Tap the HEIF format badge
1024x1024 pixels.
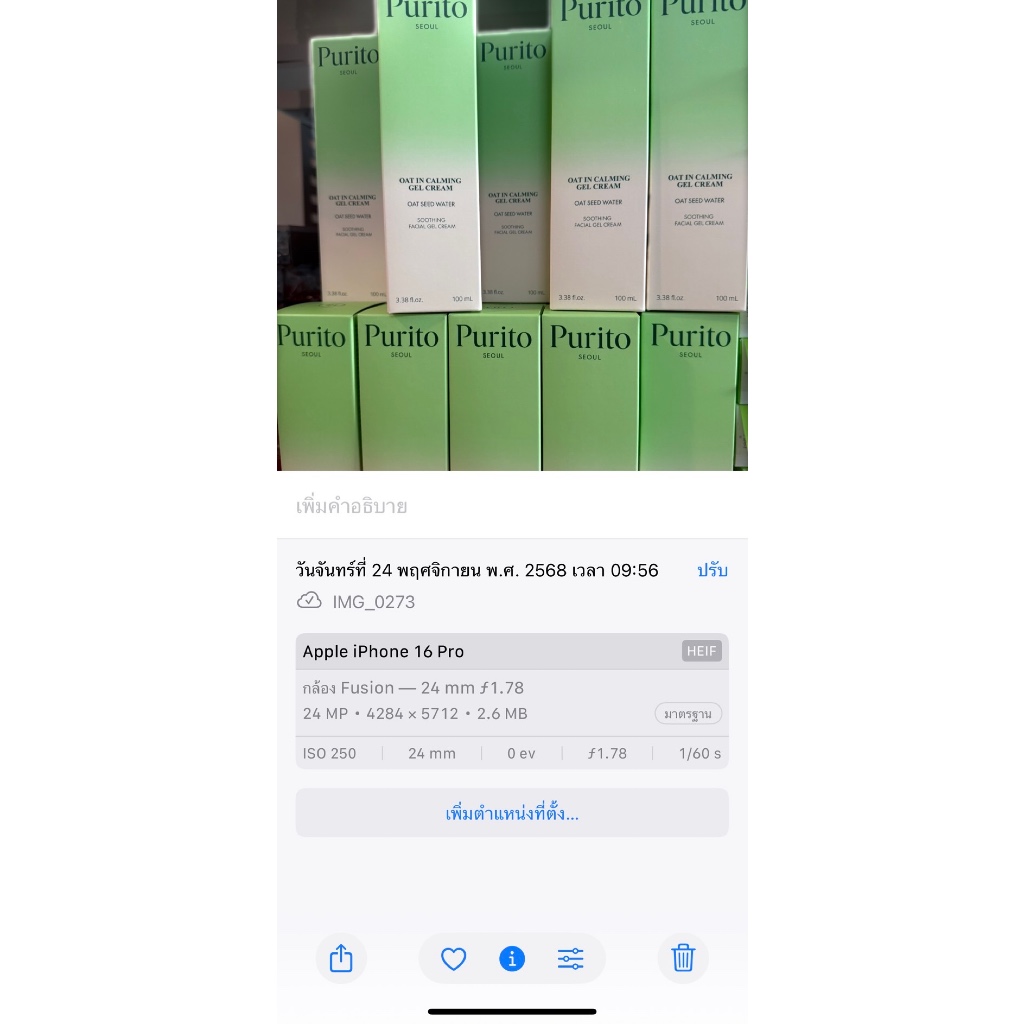tap(701, 651)
